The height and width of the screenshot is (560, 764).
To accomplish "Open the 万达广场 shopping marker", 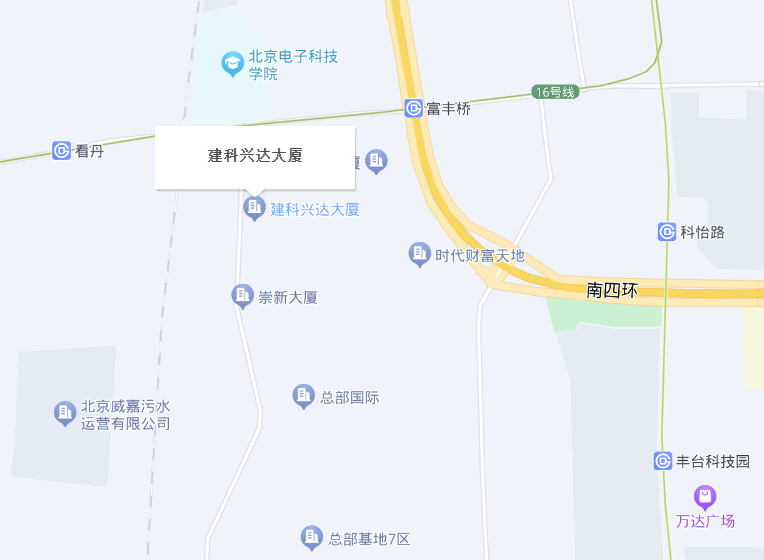I will pyautogui.click(x=705, y=496).
